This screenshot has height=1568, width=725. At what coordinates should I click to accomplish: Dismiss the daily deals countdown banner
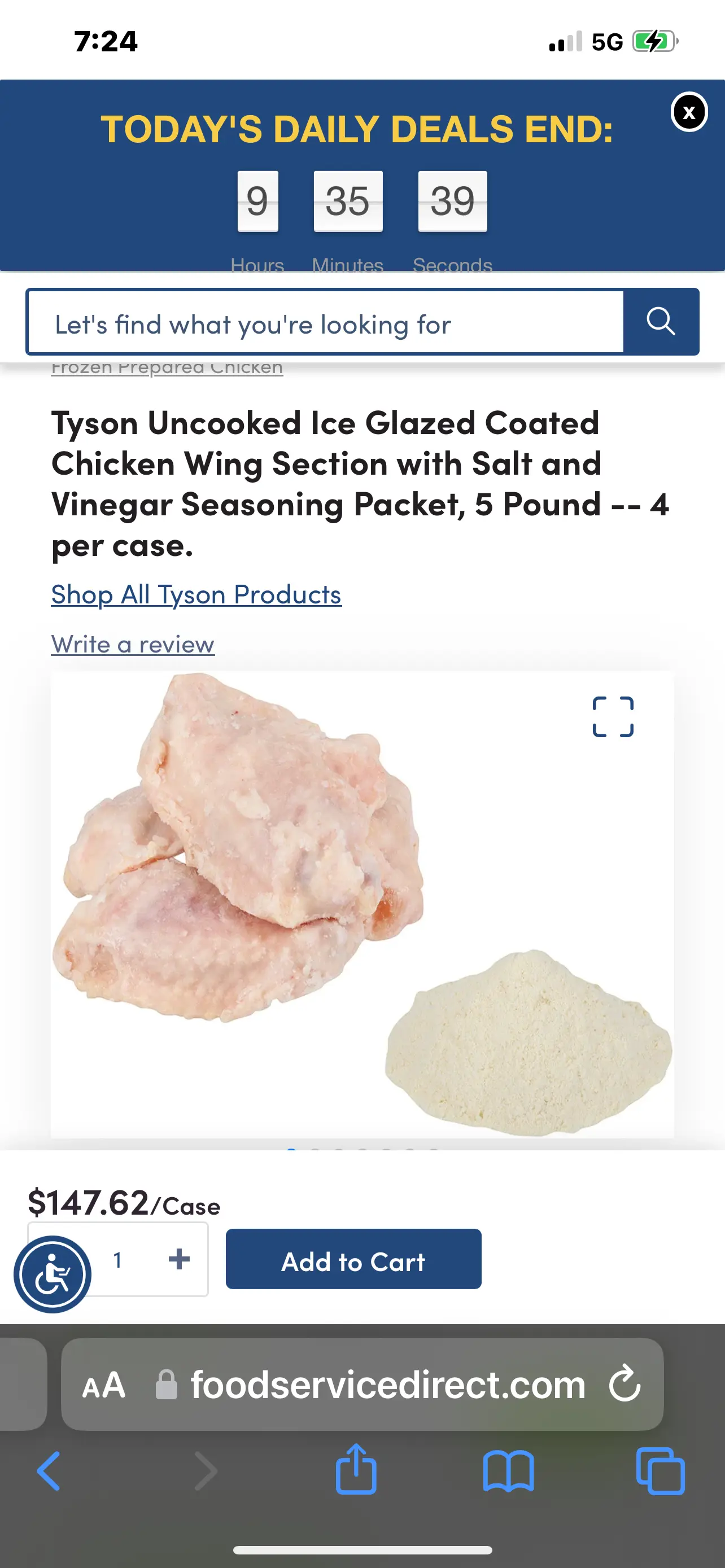pos(688,112)
